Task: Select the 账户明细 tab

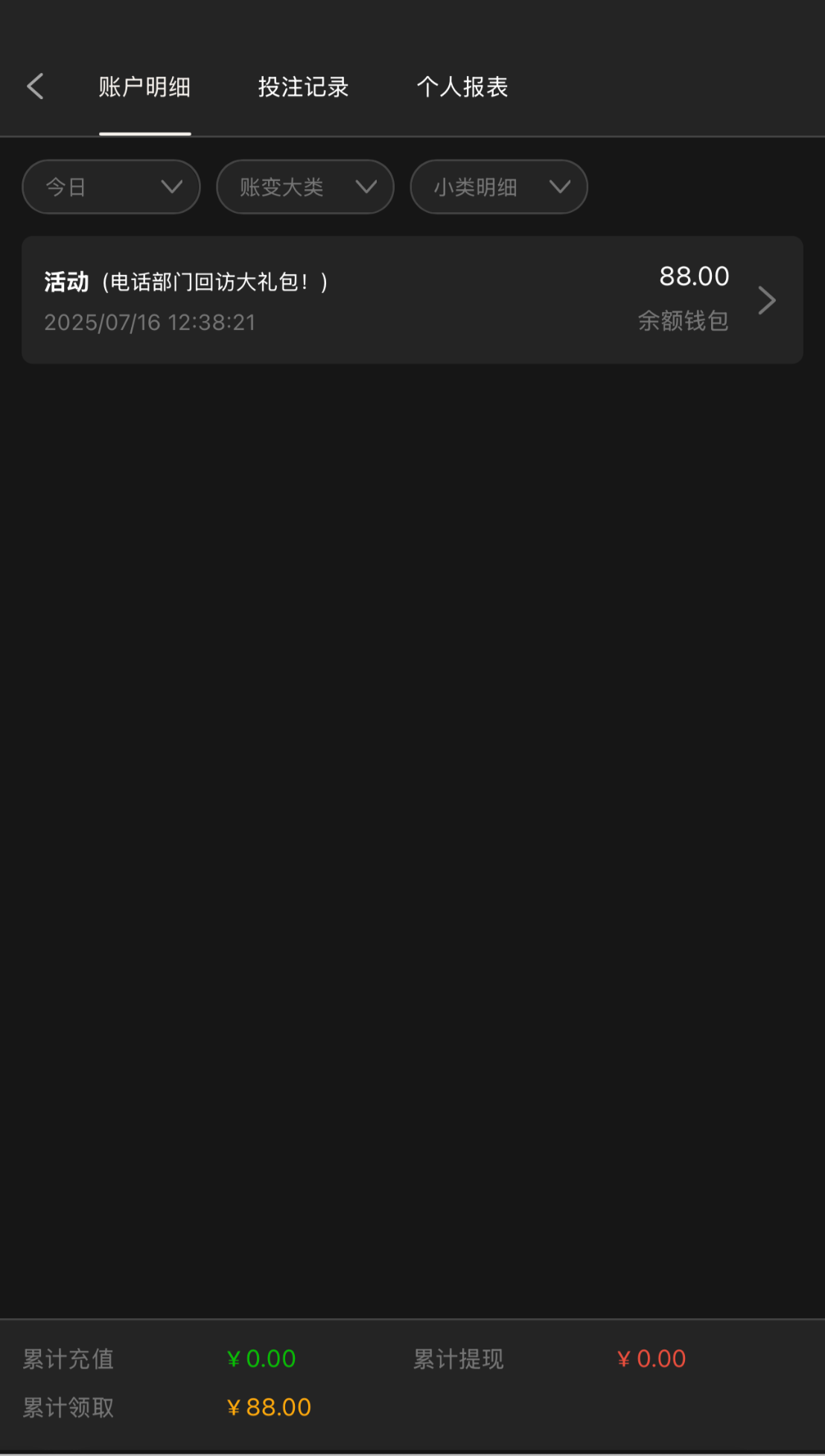Action: (144, 87)
